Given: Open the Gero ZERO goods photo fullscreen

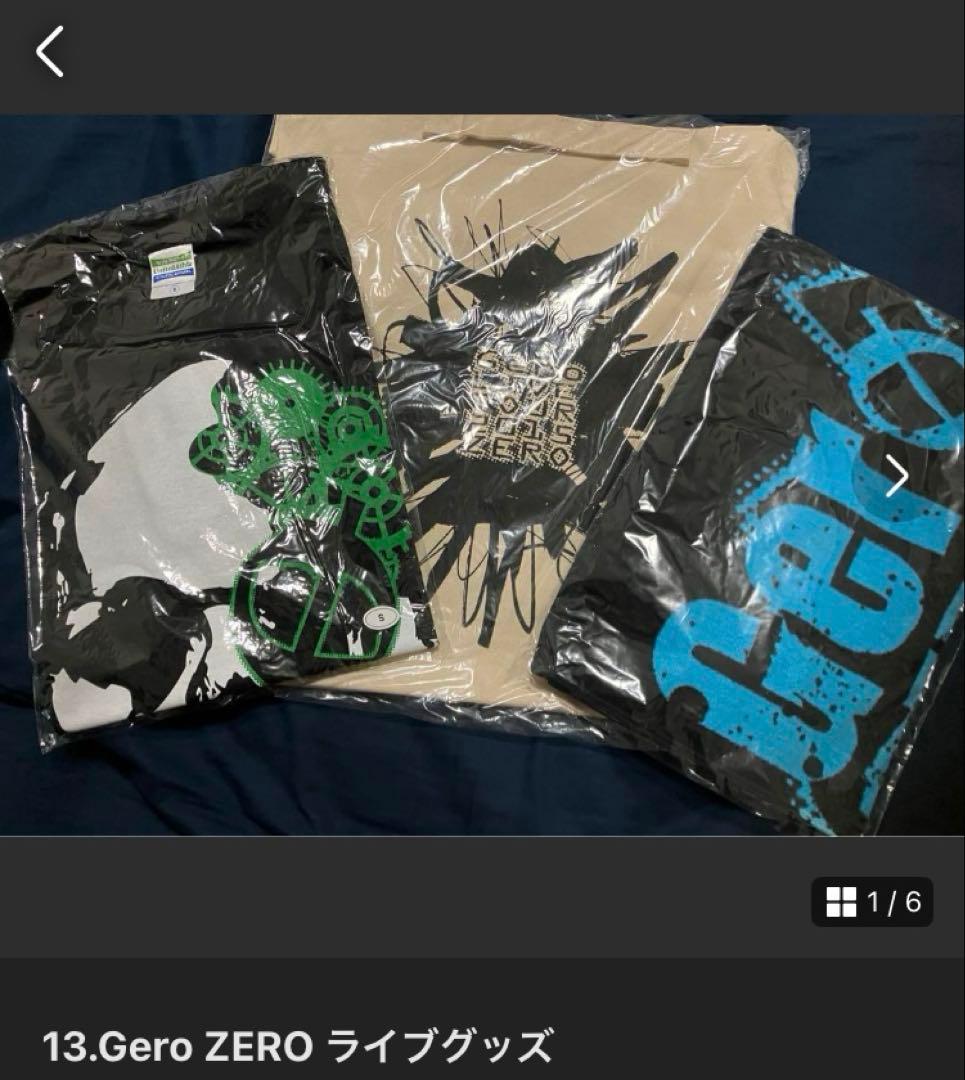Looking at the screenshot, I should click(x=480, y=475).
